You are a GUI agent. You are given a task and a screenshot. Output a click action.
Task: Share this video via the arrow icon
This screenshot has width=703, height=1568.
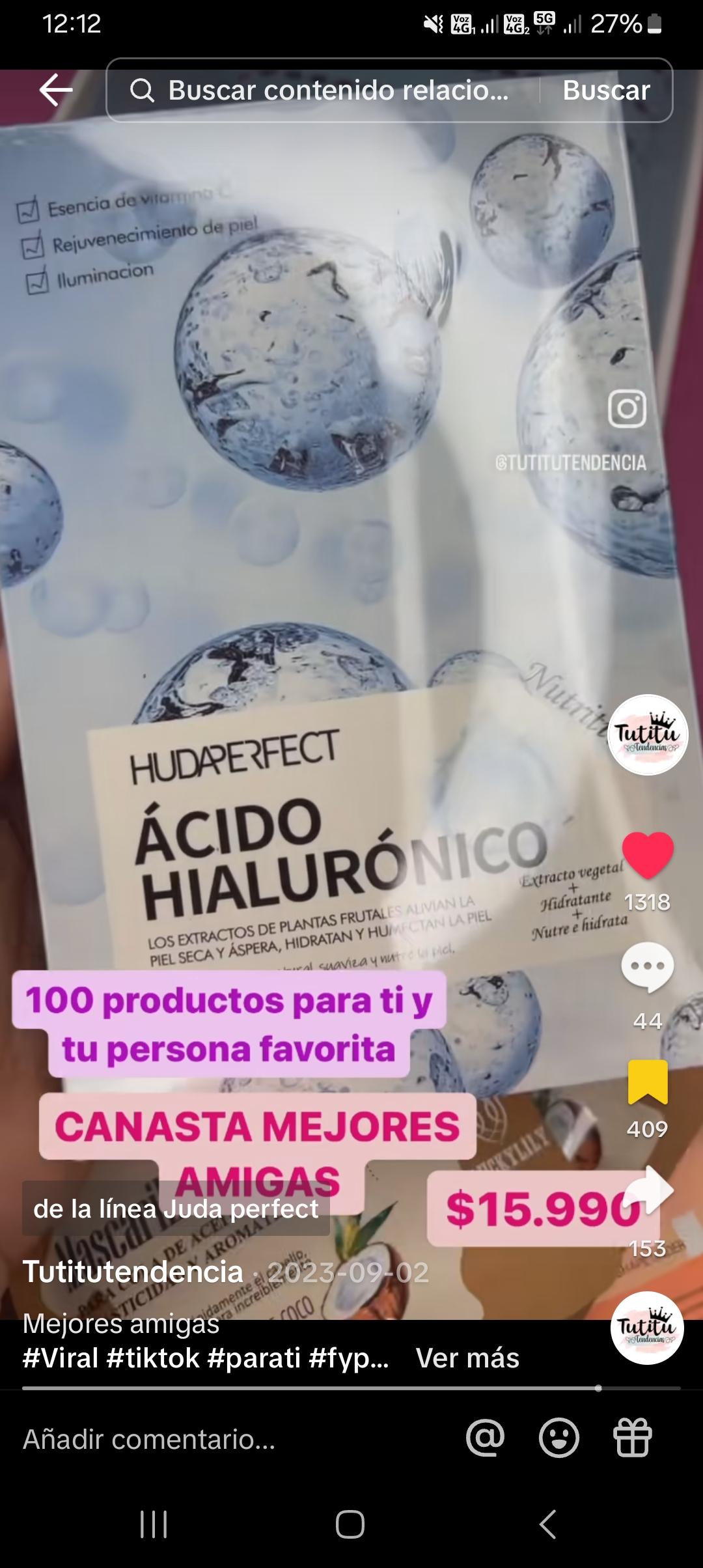(x=647, y=1192)
